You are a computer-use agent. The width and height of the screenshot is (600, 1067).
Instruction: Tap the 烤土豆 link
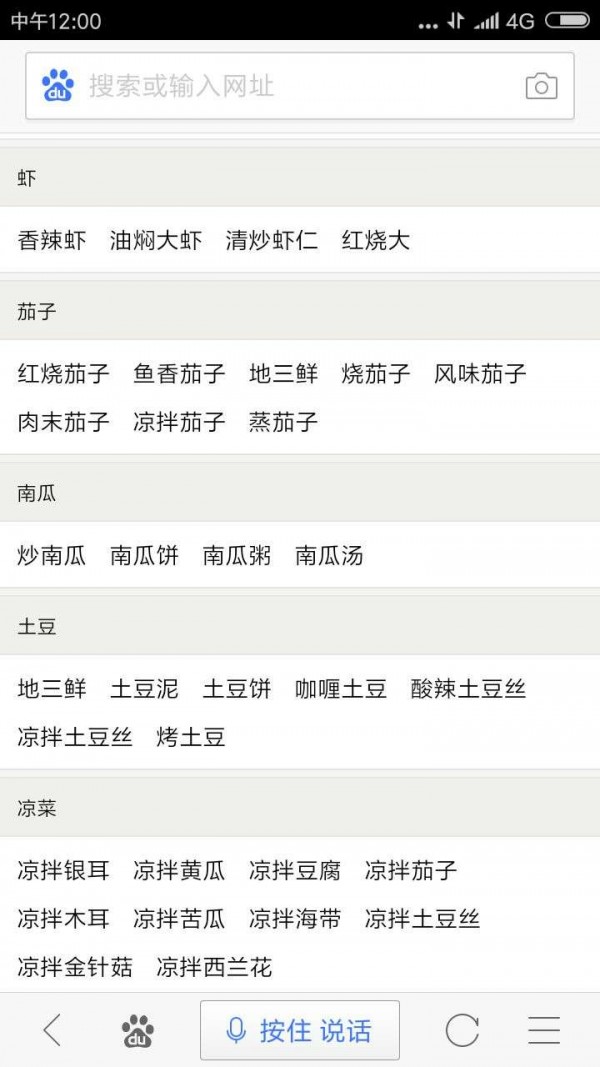190,738
